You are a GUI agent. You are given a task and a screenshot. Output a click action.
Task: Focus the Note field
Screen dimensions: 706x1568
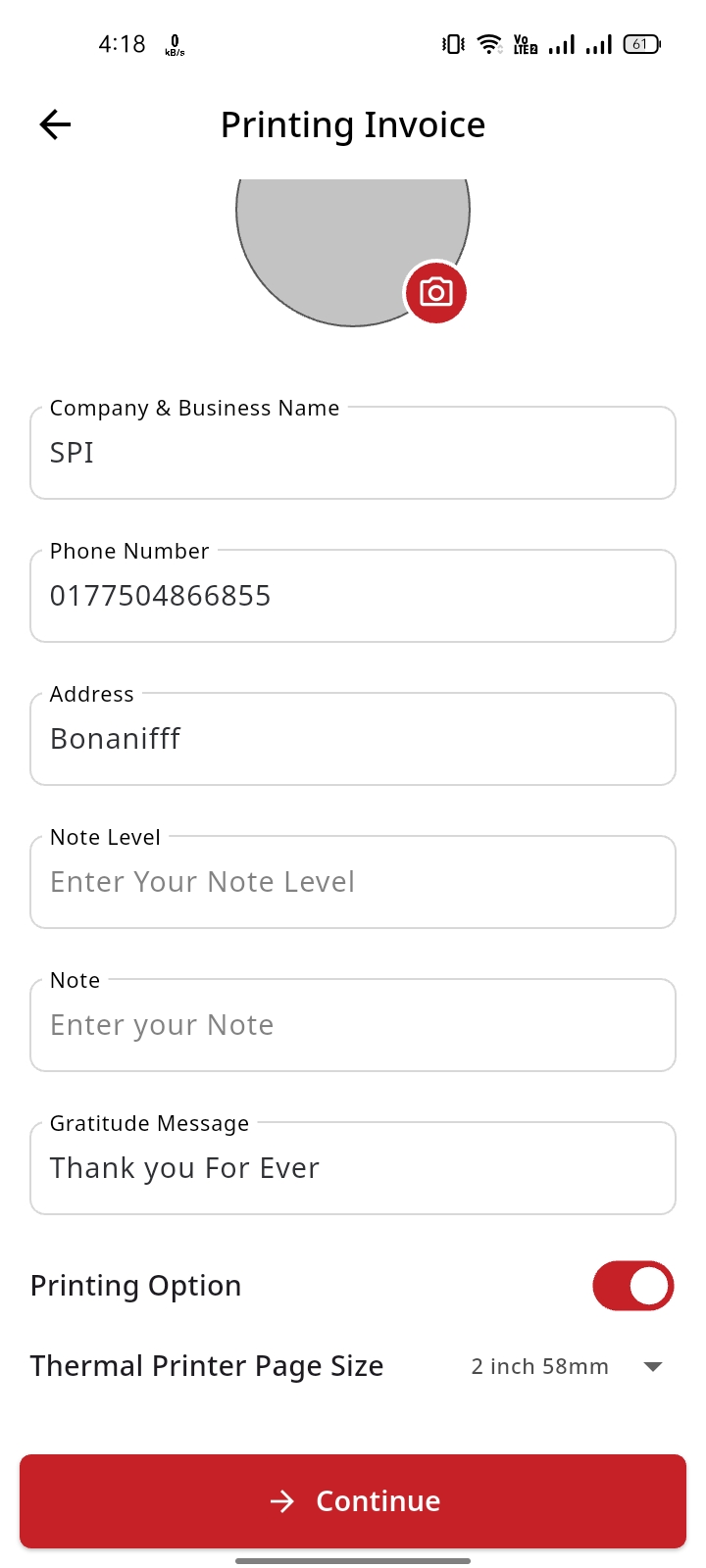[x=353, y=1026]
